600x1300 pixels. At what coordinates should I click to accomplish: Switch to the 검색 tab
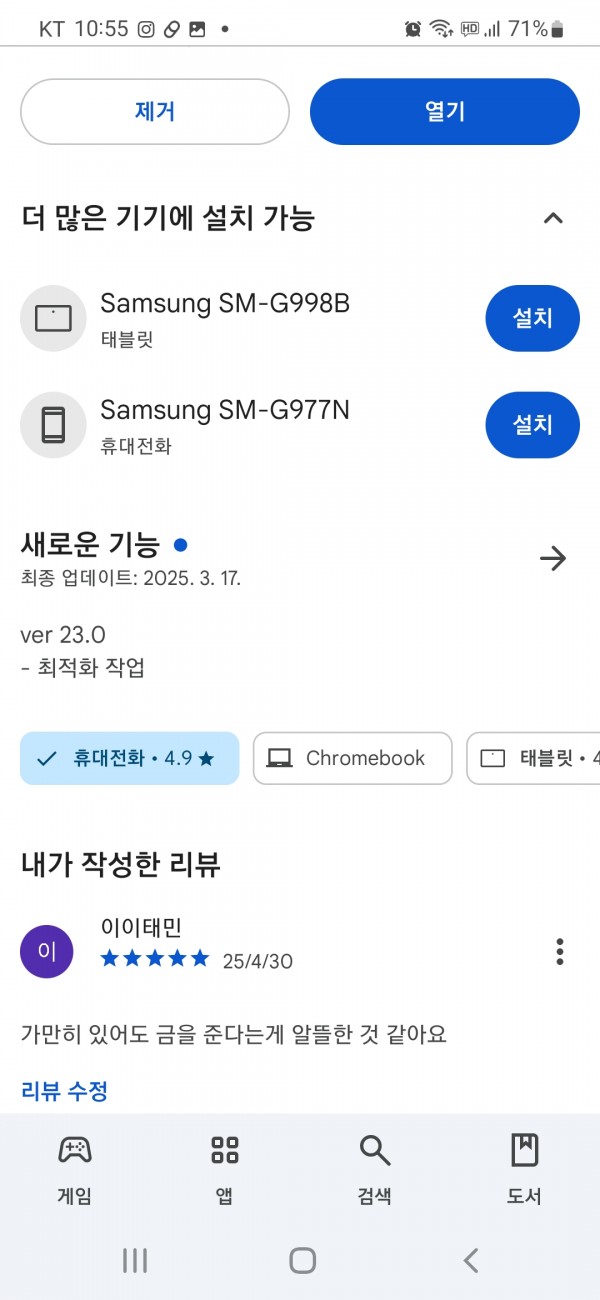click(x=375, y=1168)
